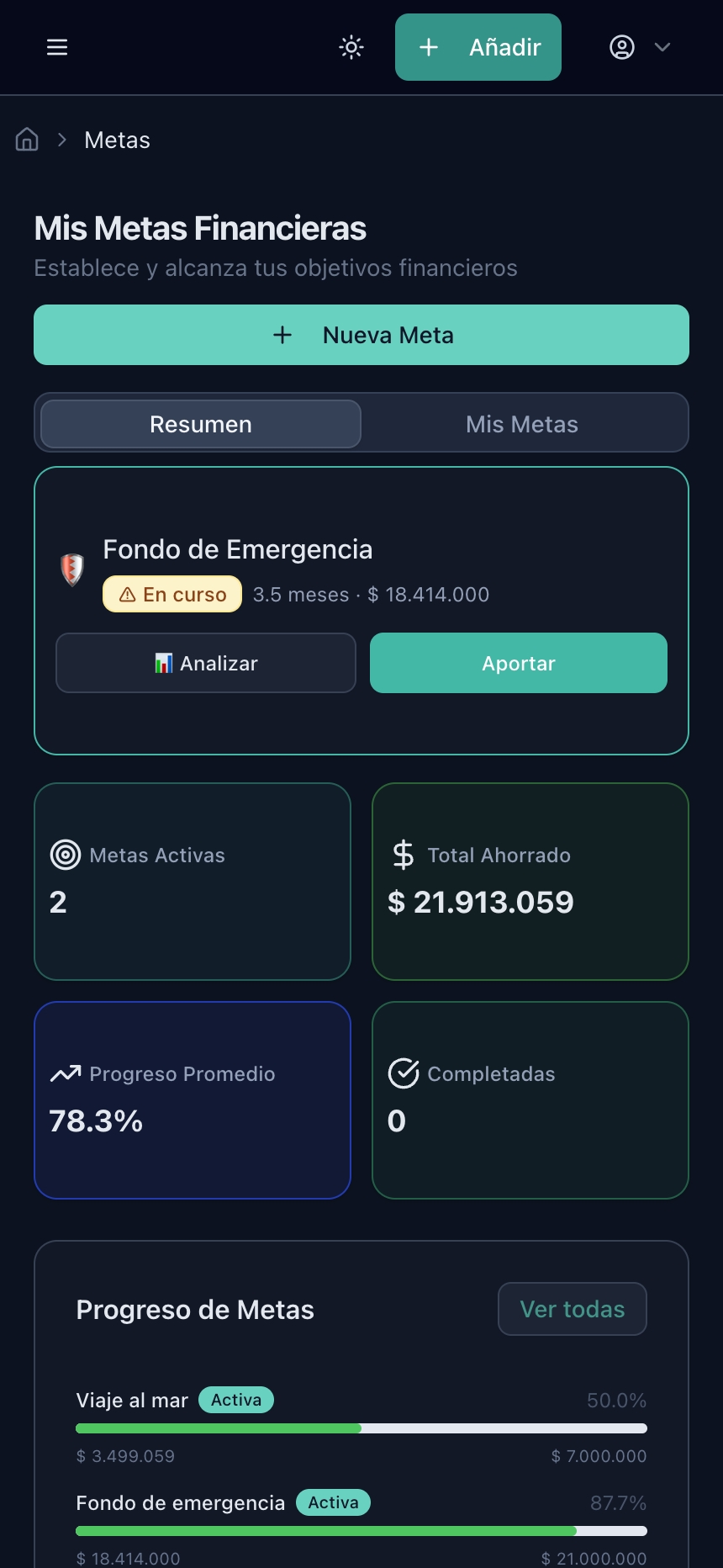Click the breadcrumb chevron after home

61,140
